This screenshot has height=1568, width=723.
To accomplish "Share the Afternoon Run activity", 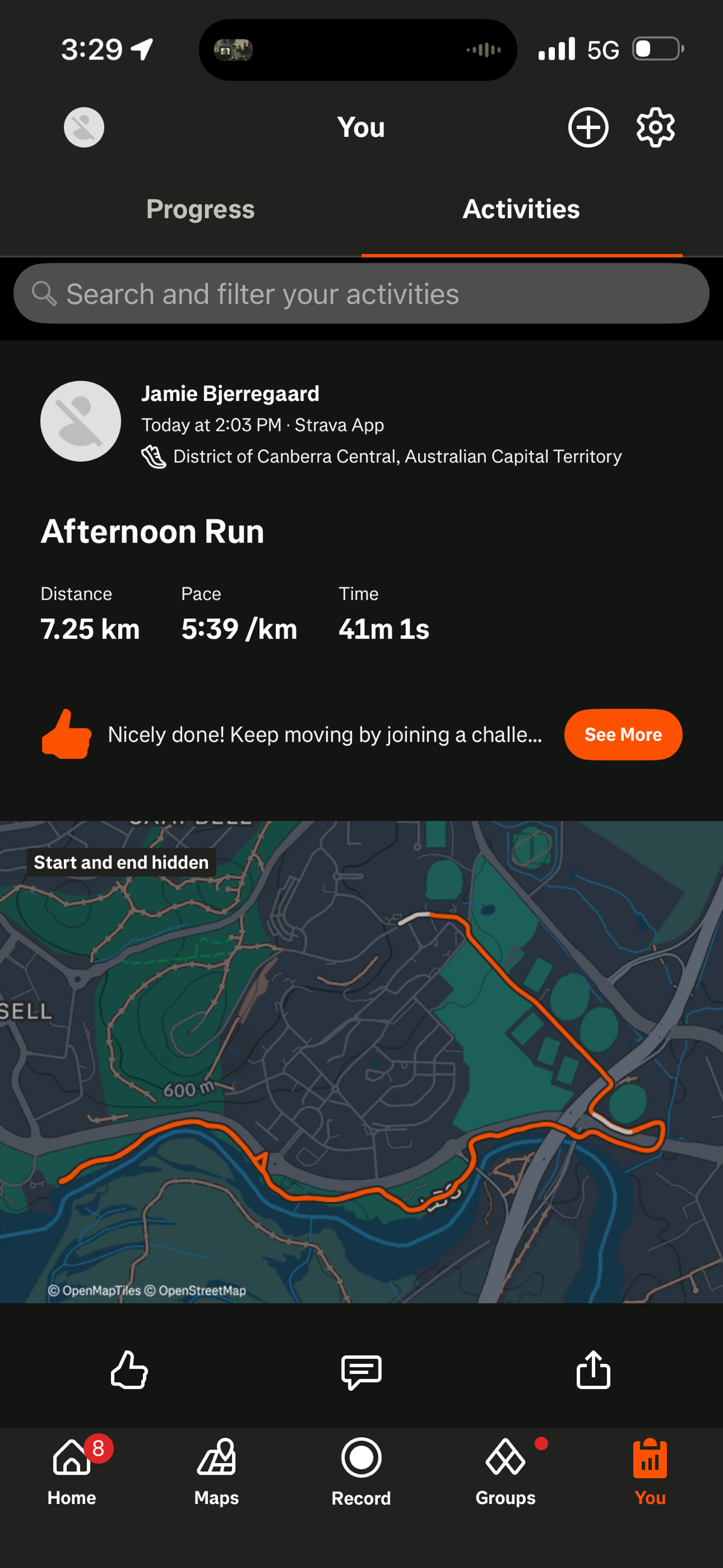I will (x=593, y=1370).
